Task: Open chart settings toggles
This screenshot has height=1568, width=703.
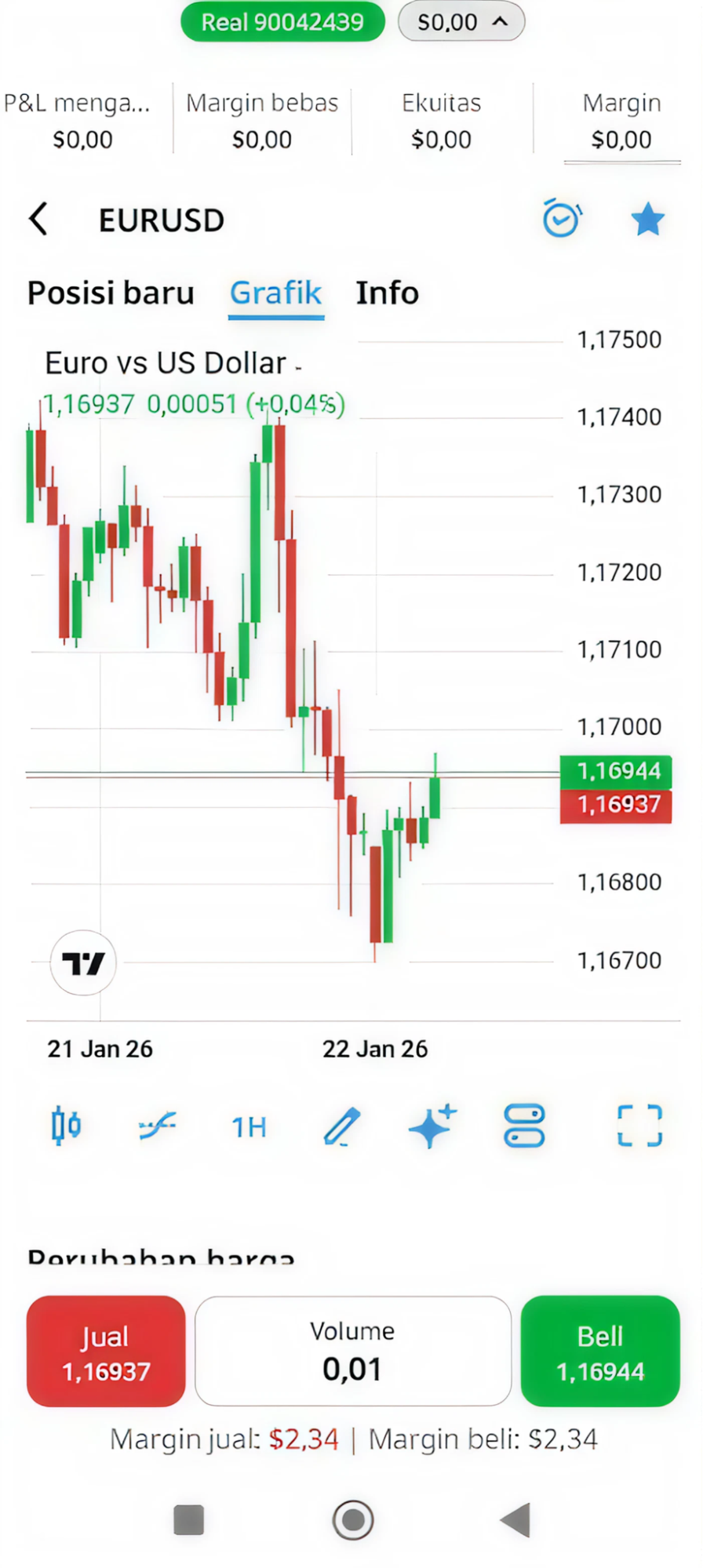Action: point(524,1126)
